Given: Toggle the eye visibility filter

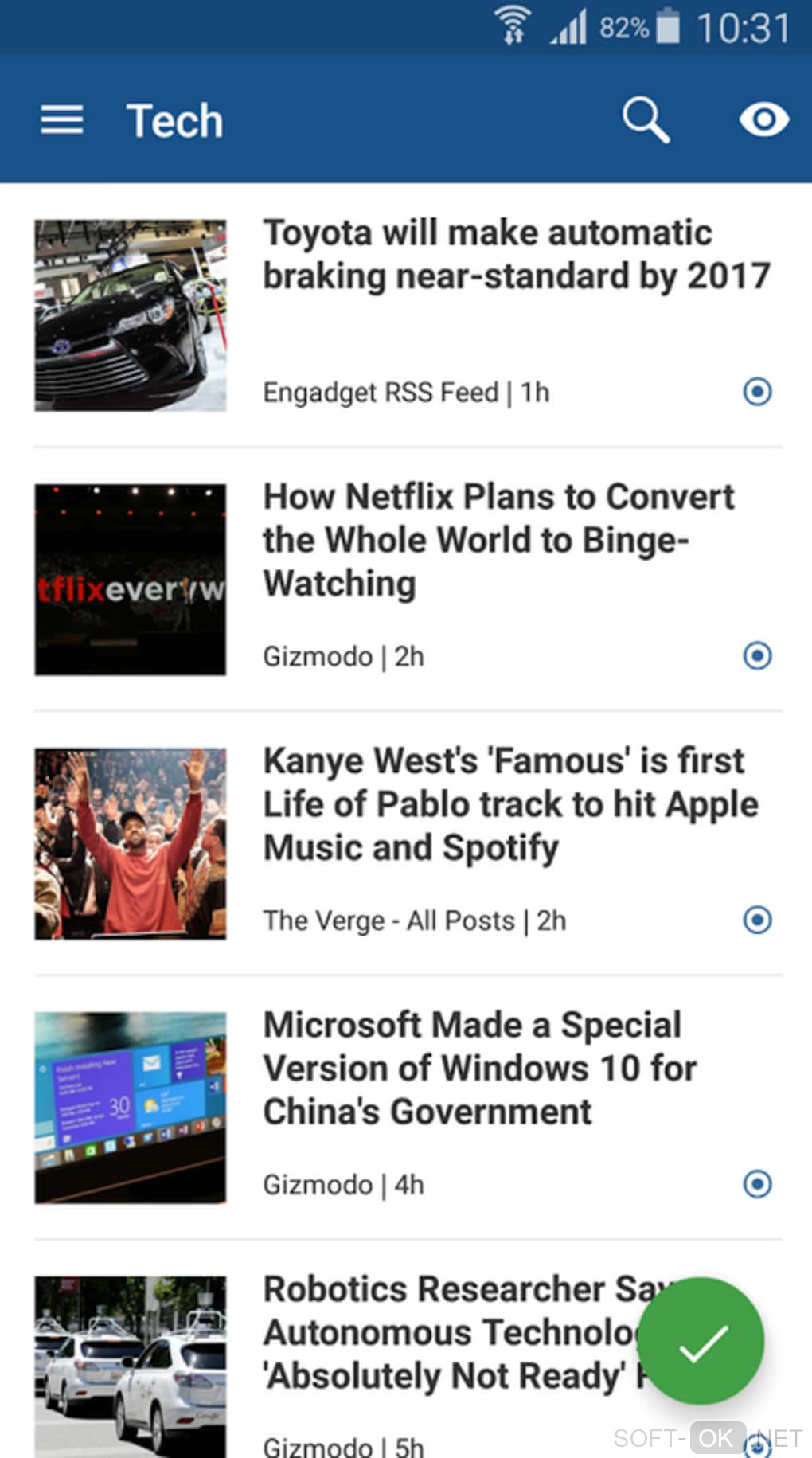Looking at the screenshot, I should [763, 120].
